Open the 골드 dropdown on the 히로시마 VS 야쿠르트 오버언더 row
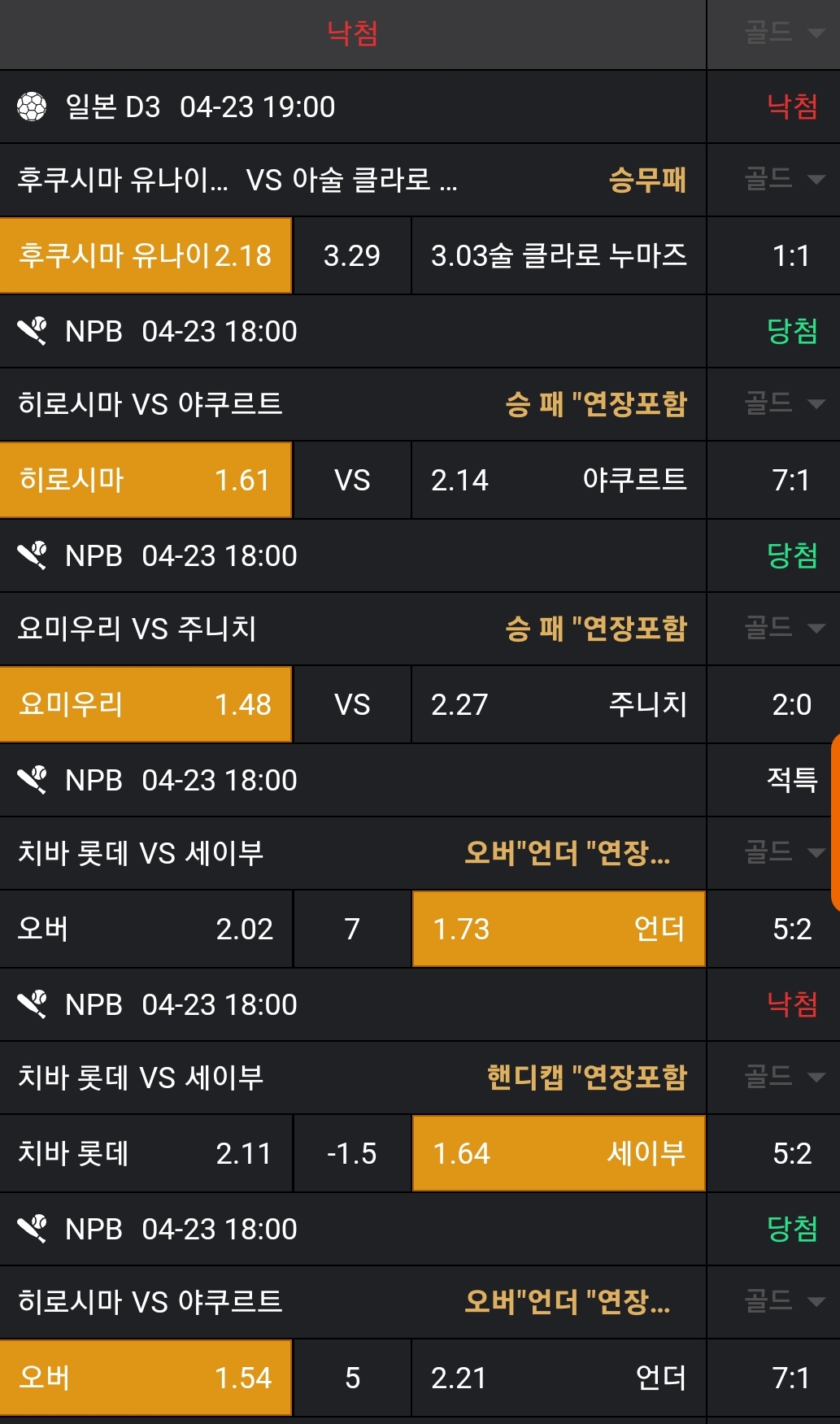 click(x=782, y=1301)
